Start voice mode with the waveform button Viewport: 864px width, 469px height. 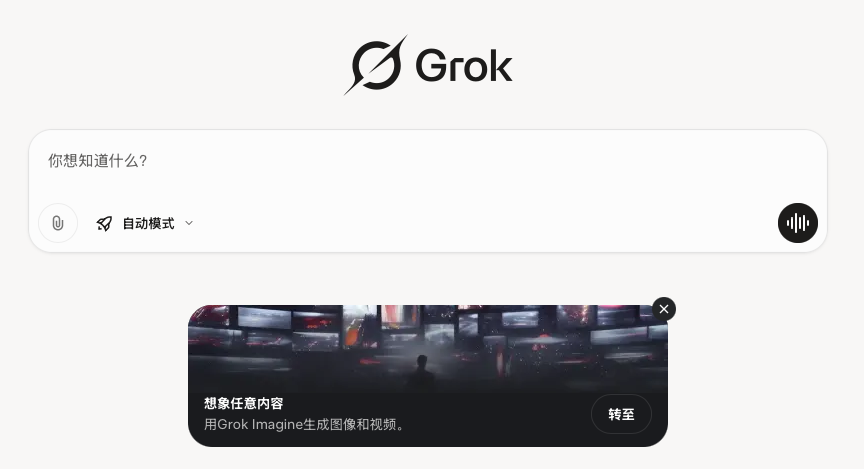point(797,223)
